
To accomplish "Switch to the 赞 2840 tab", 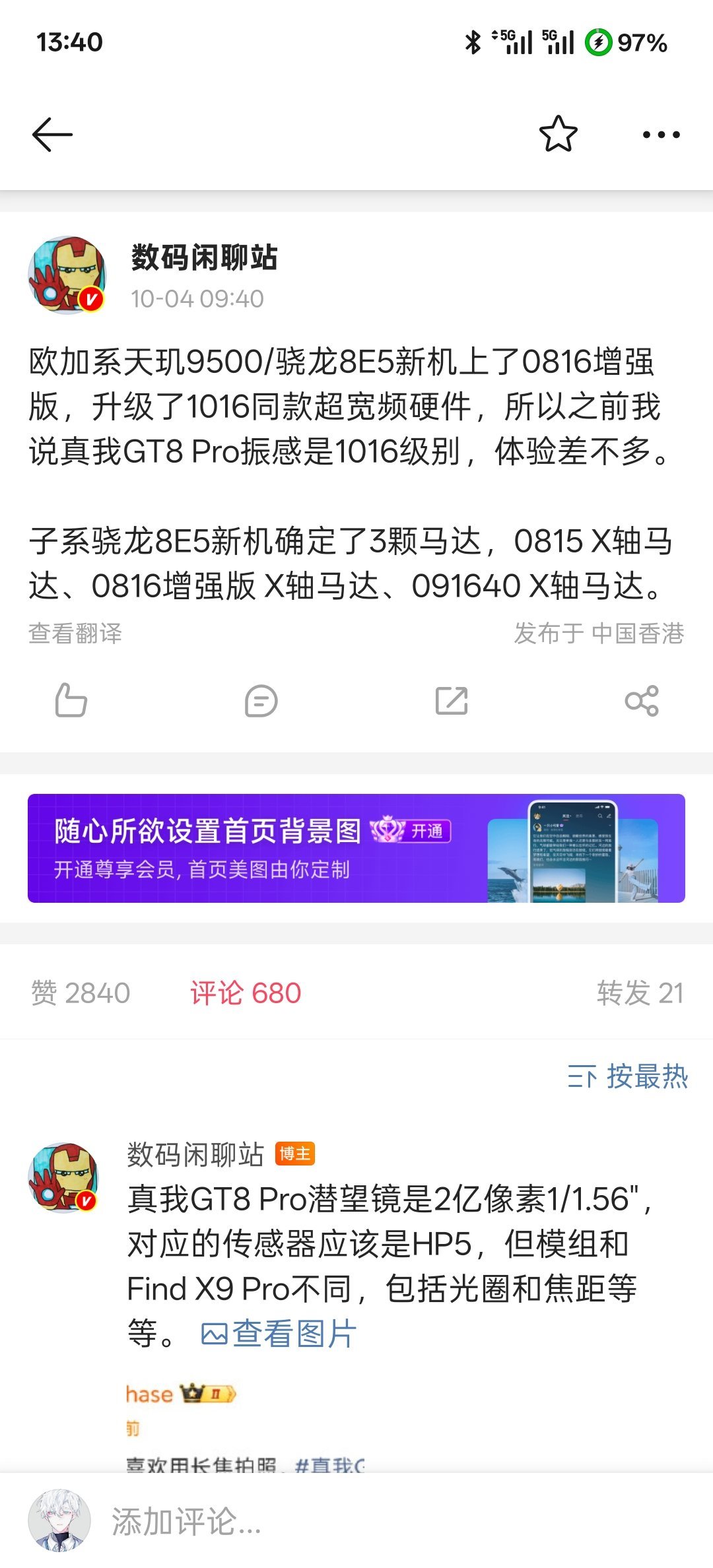I will click(81, 993).
